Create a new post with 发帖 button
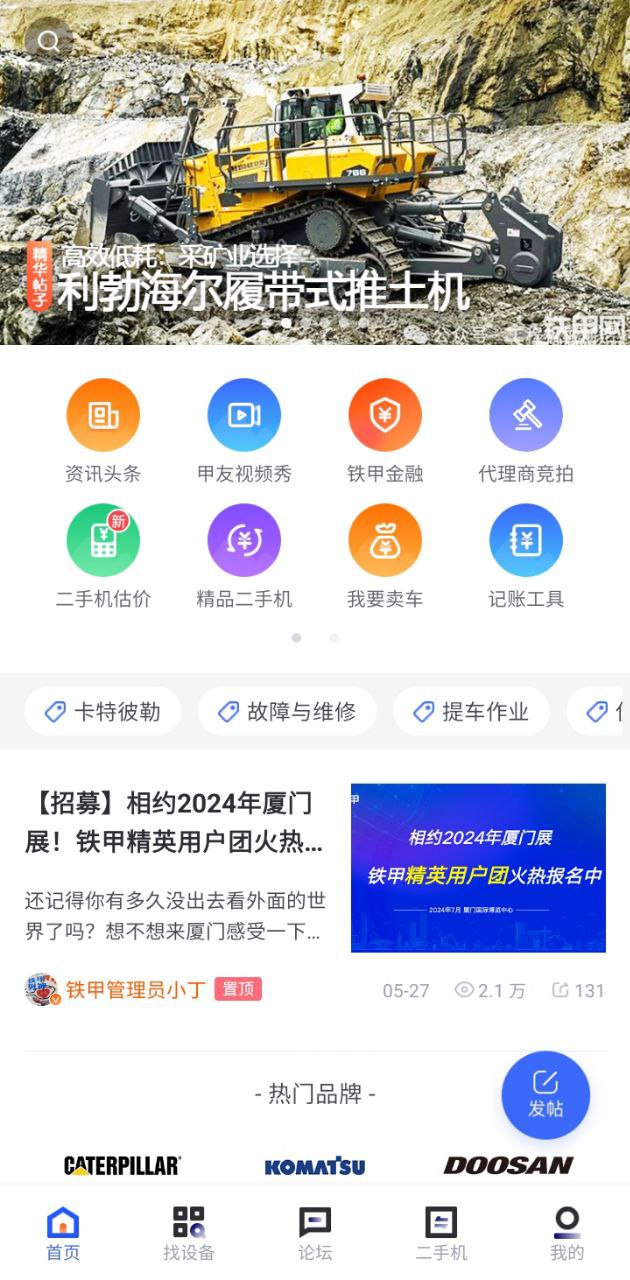630x1280 pixels. pos(545,1095)
